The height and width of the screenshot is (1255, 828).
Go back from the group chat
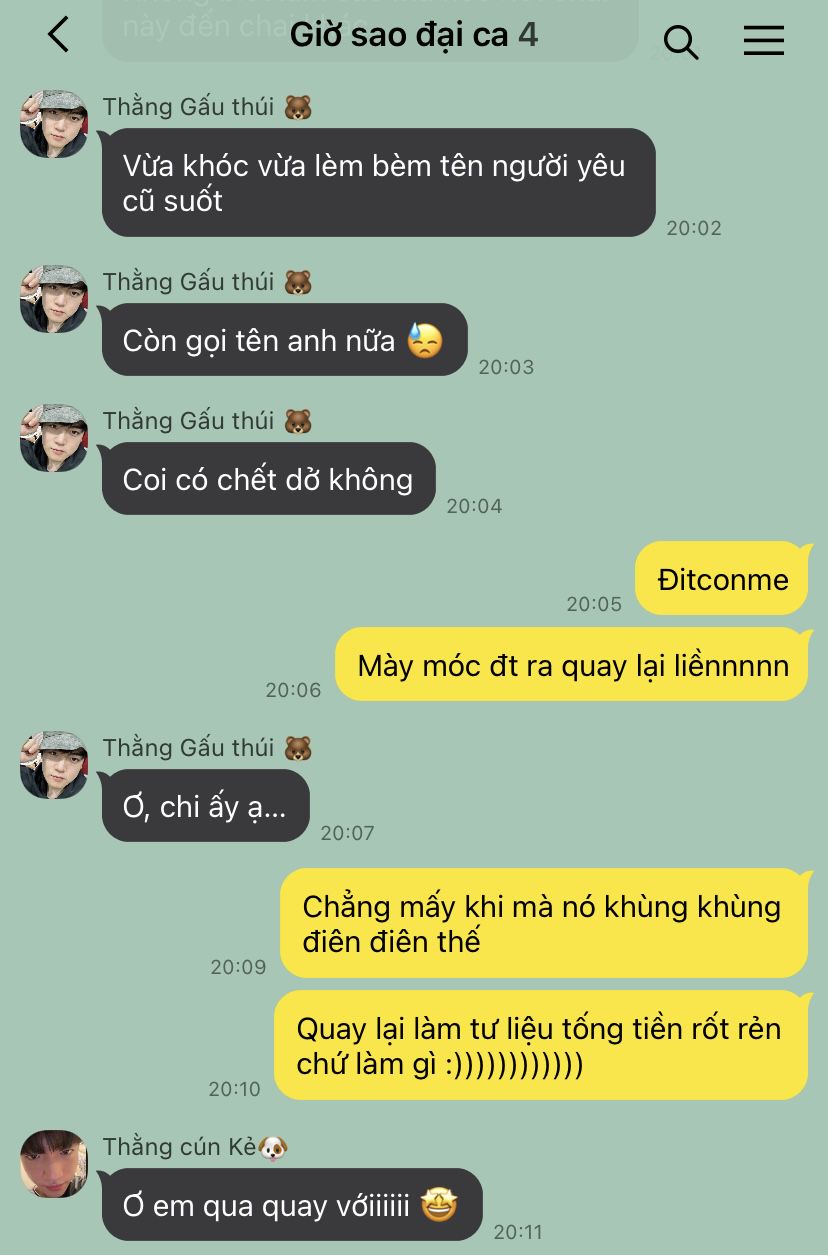58,36
